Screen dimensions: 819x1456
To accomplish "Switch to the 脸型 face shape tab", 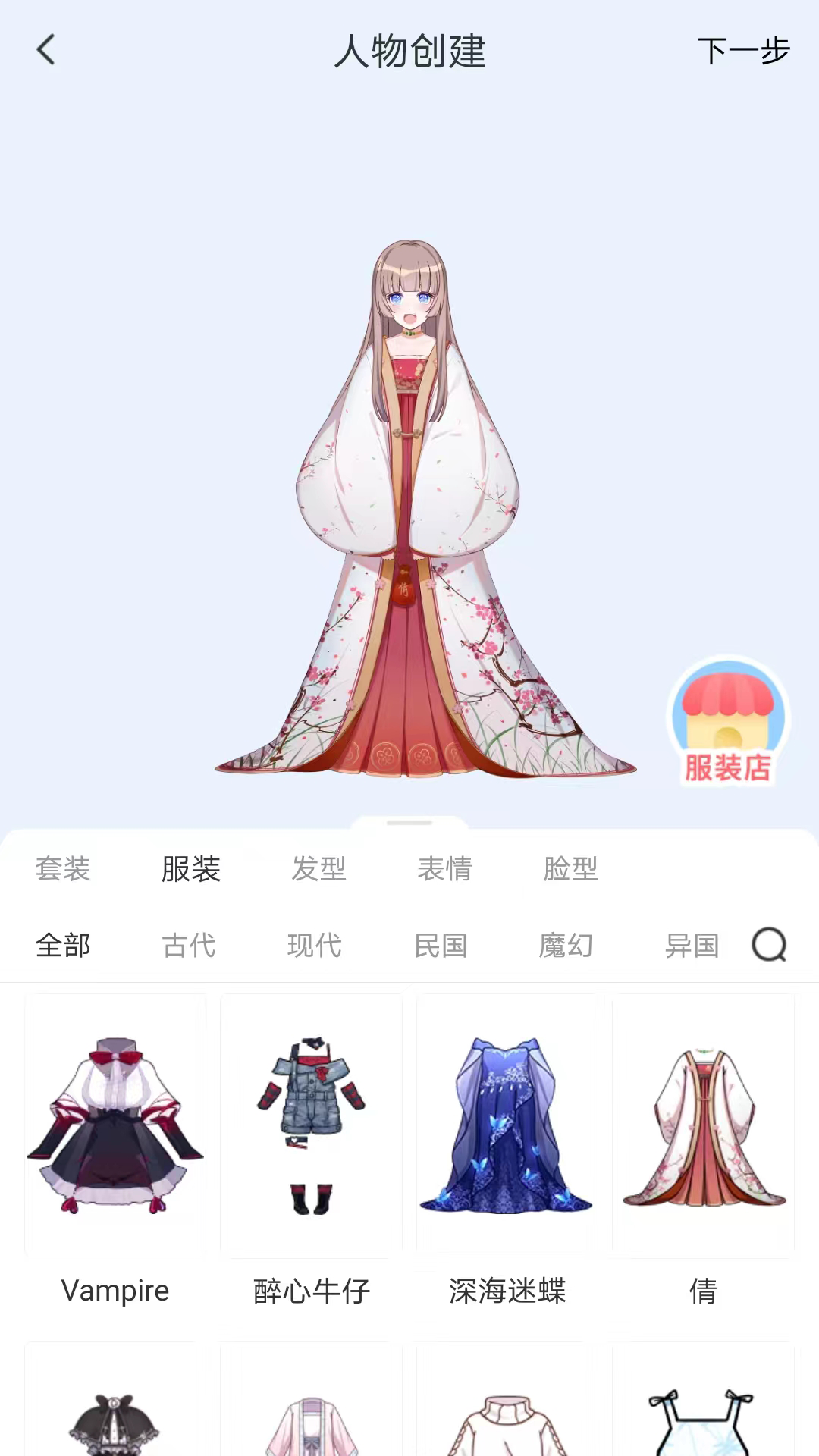I will pos(571,869).
